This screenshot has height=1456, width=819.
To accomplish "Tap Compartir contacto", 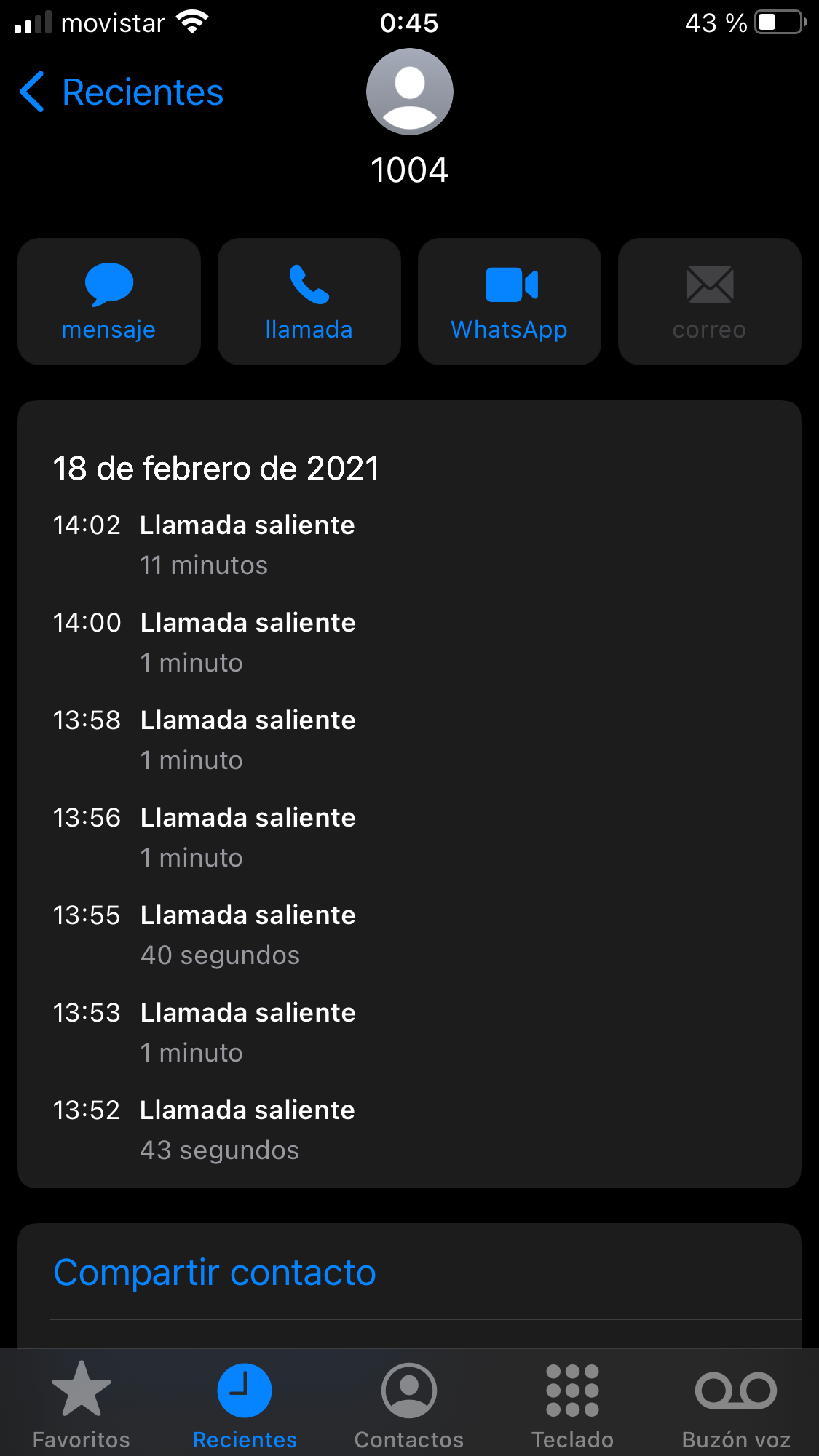I will [x=214, y=1272].
